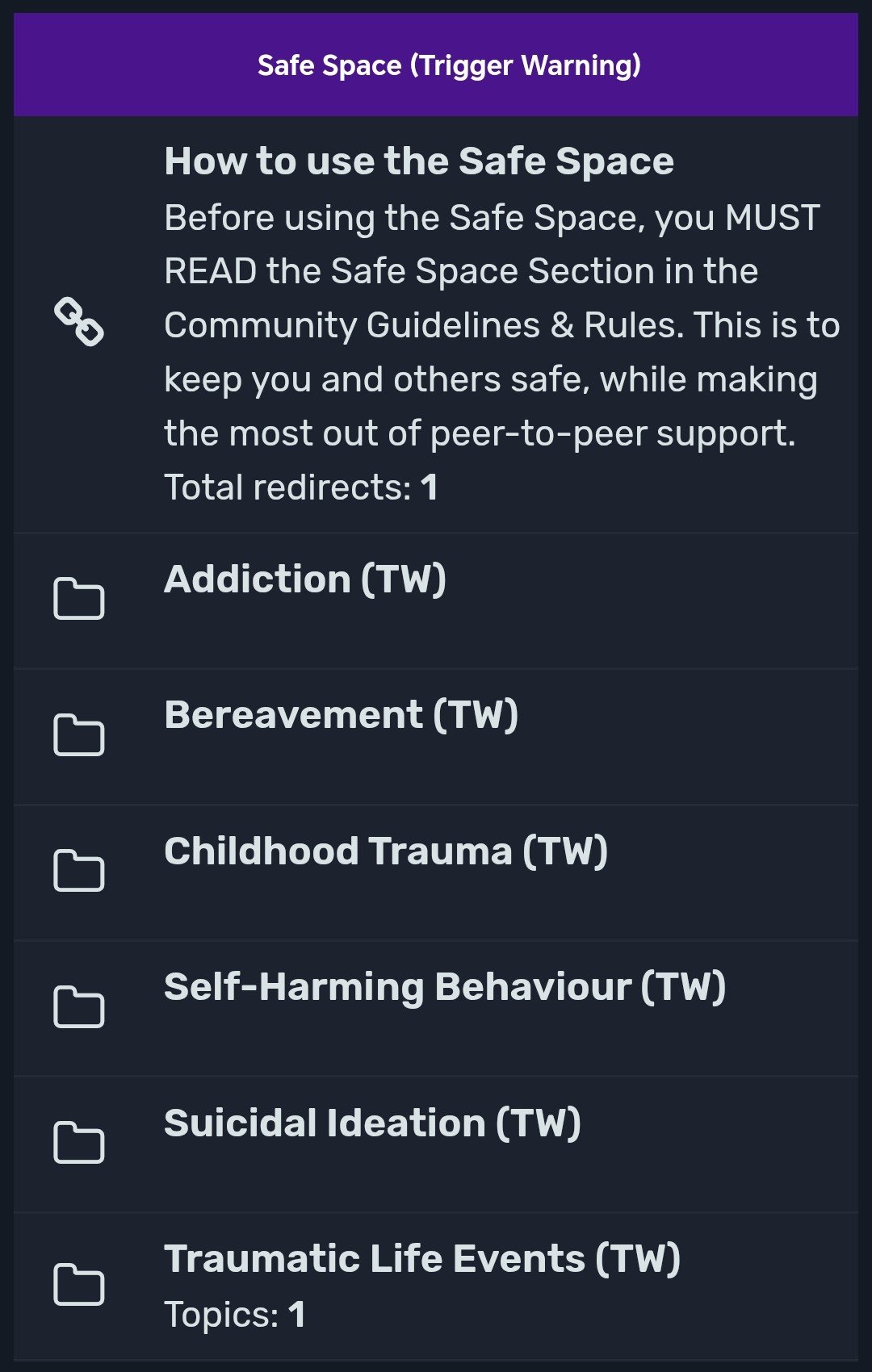Open the Safe Space (Trigger Warning) category header

coord(449,65)
